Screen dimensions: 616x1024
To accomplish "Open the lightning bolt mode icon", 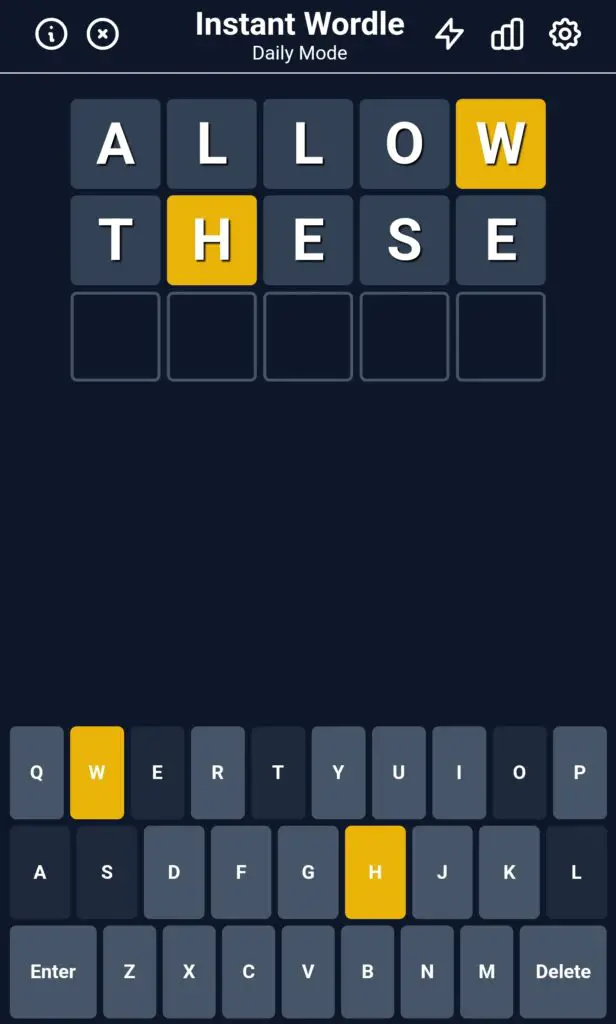I will [449, 33].
